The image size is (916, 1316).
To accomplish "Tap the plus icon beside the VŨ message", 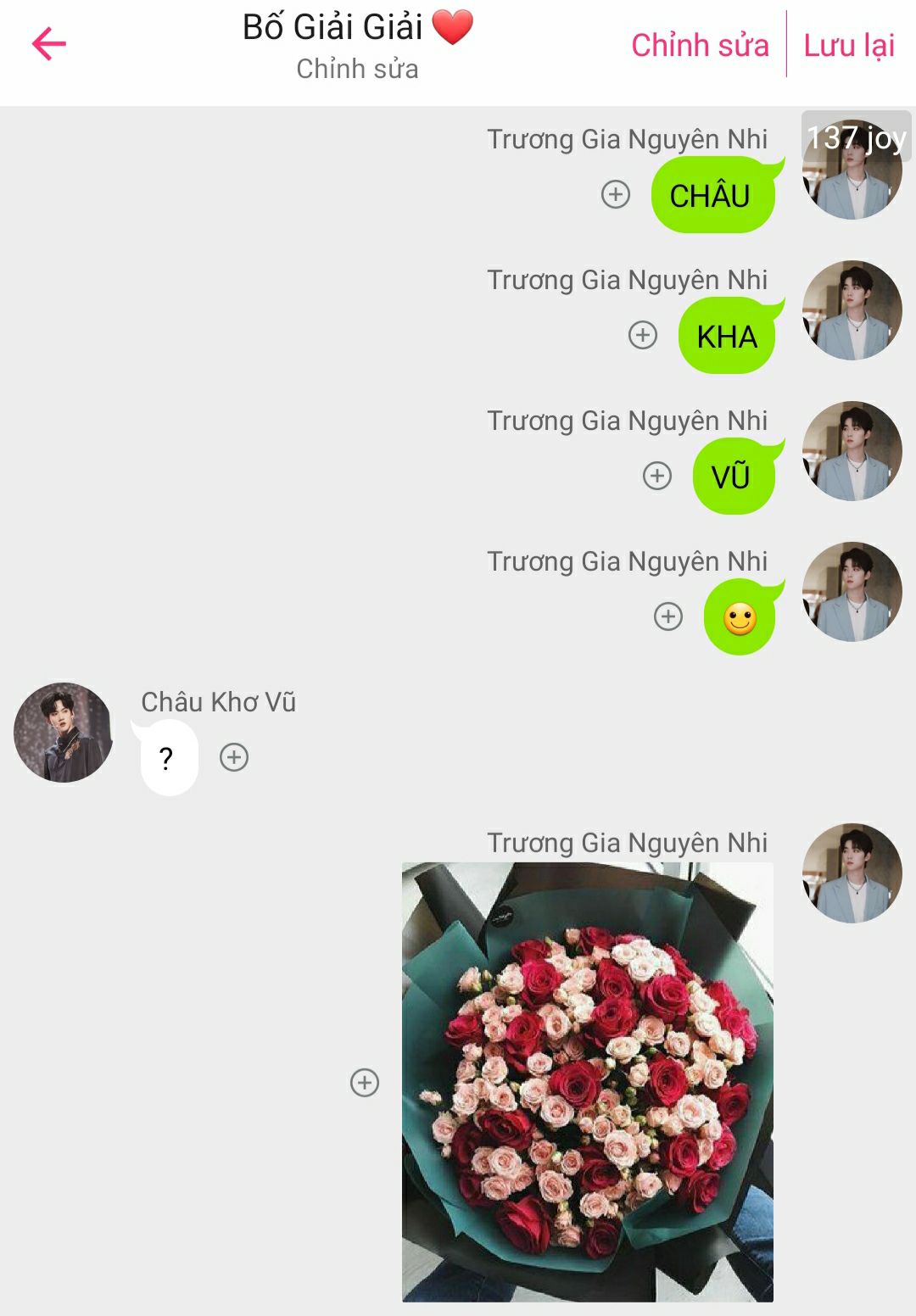I will (x=657, y=476).
